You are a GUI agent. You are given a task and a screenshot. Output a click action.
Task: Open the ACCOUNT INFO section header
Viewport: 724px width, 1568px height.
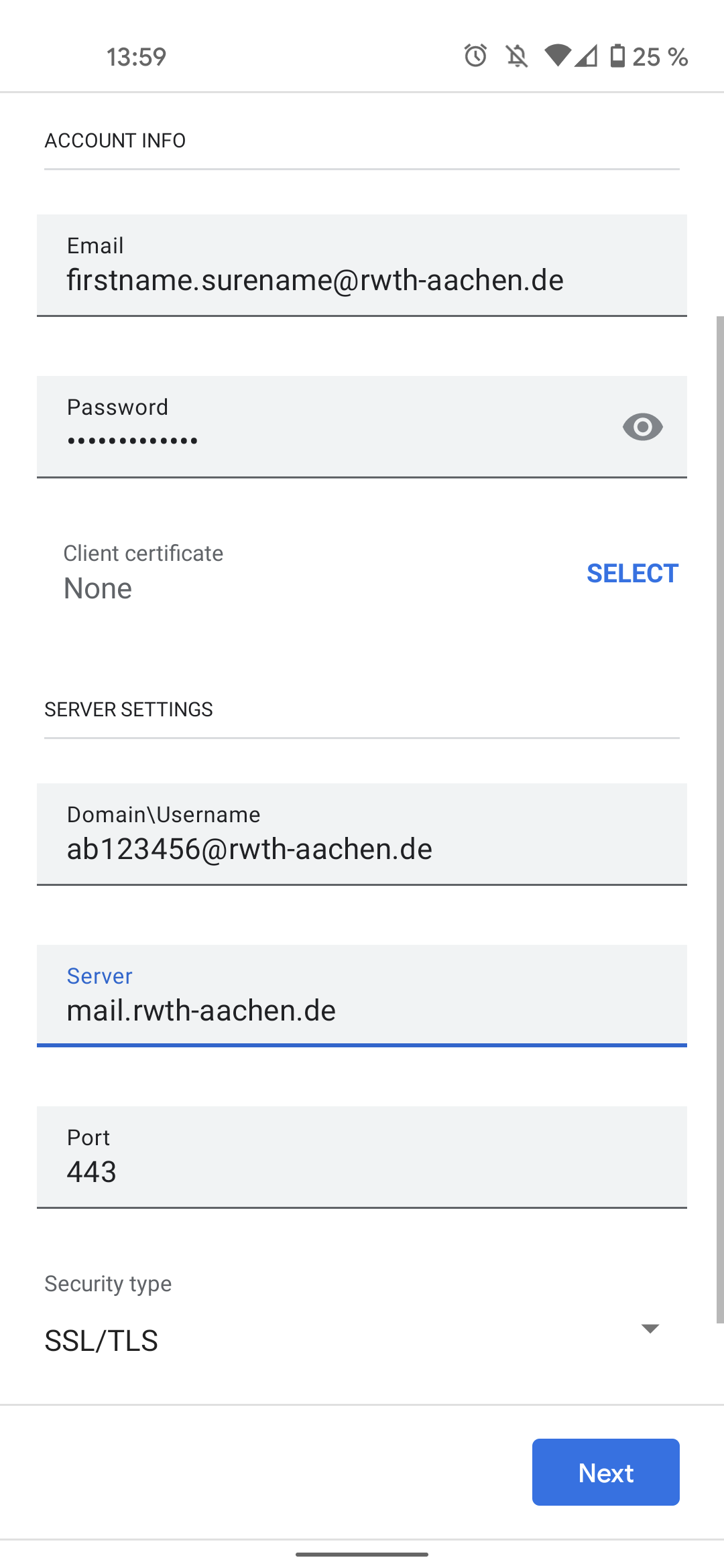tap(115, 140)
